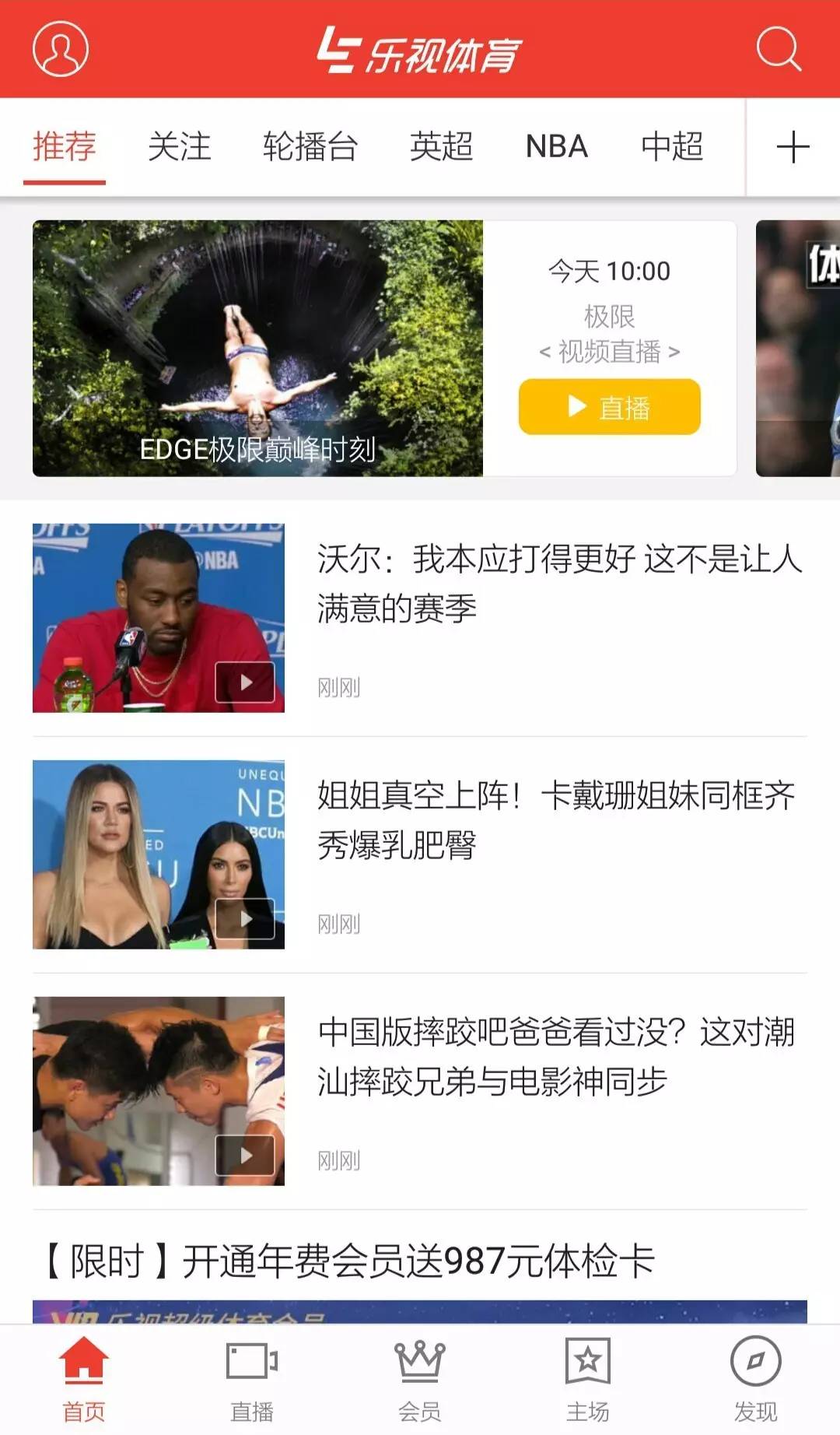Go to the 首页 tab
This screenshot has height=1435, width=840.
84,1379
